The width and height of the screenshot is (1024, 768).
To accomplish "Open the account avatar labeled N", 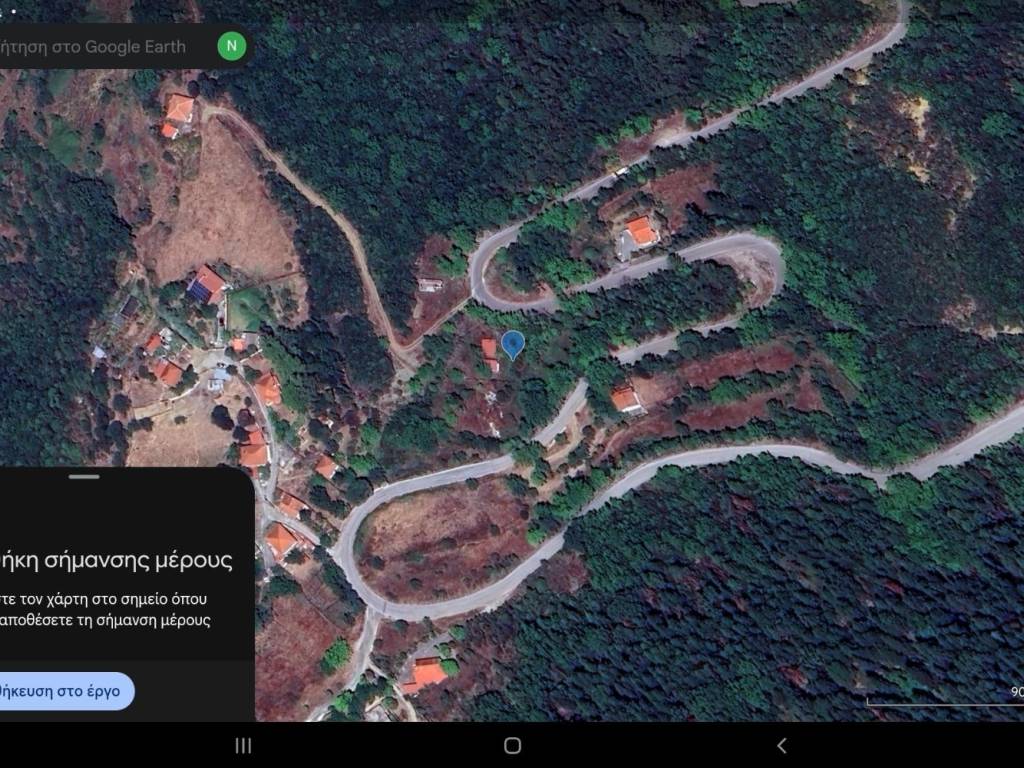I will coord(232,46).
